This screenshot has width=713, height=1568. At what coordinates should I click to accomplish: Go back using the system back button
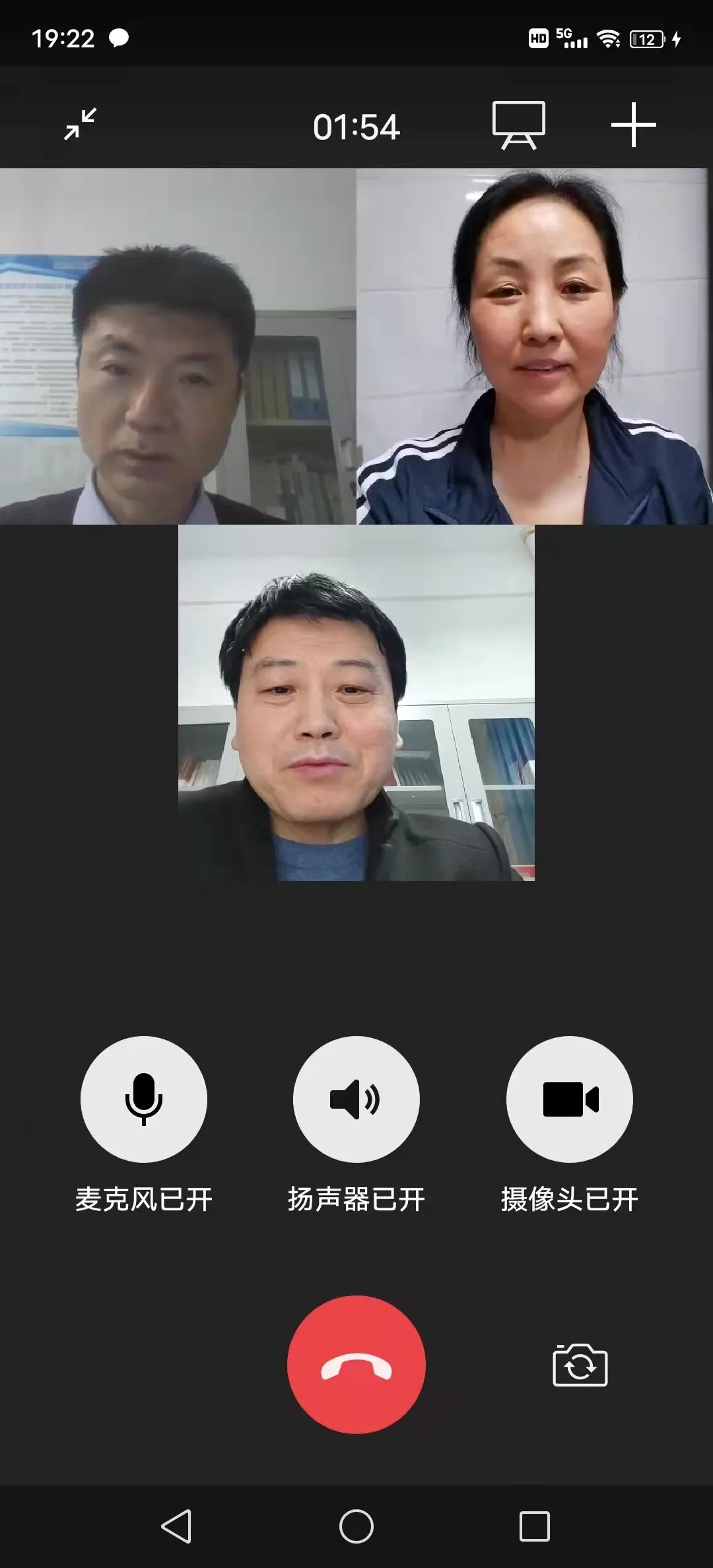point(176,1526)
